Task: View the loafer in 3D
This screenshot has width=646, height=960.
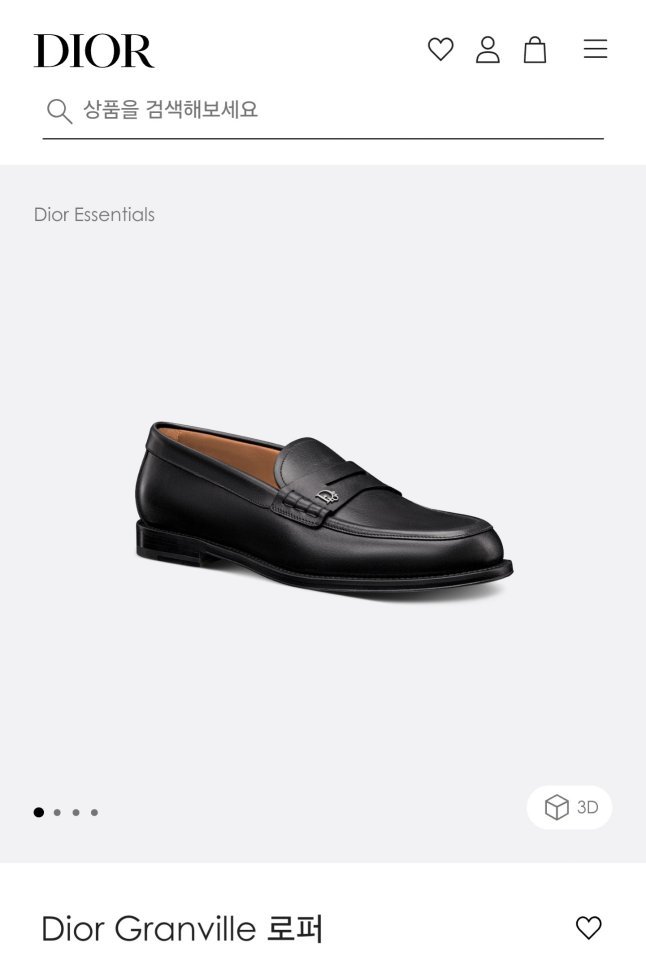Action: point(570,807)
